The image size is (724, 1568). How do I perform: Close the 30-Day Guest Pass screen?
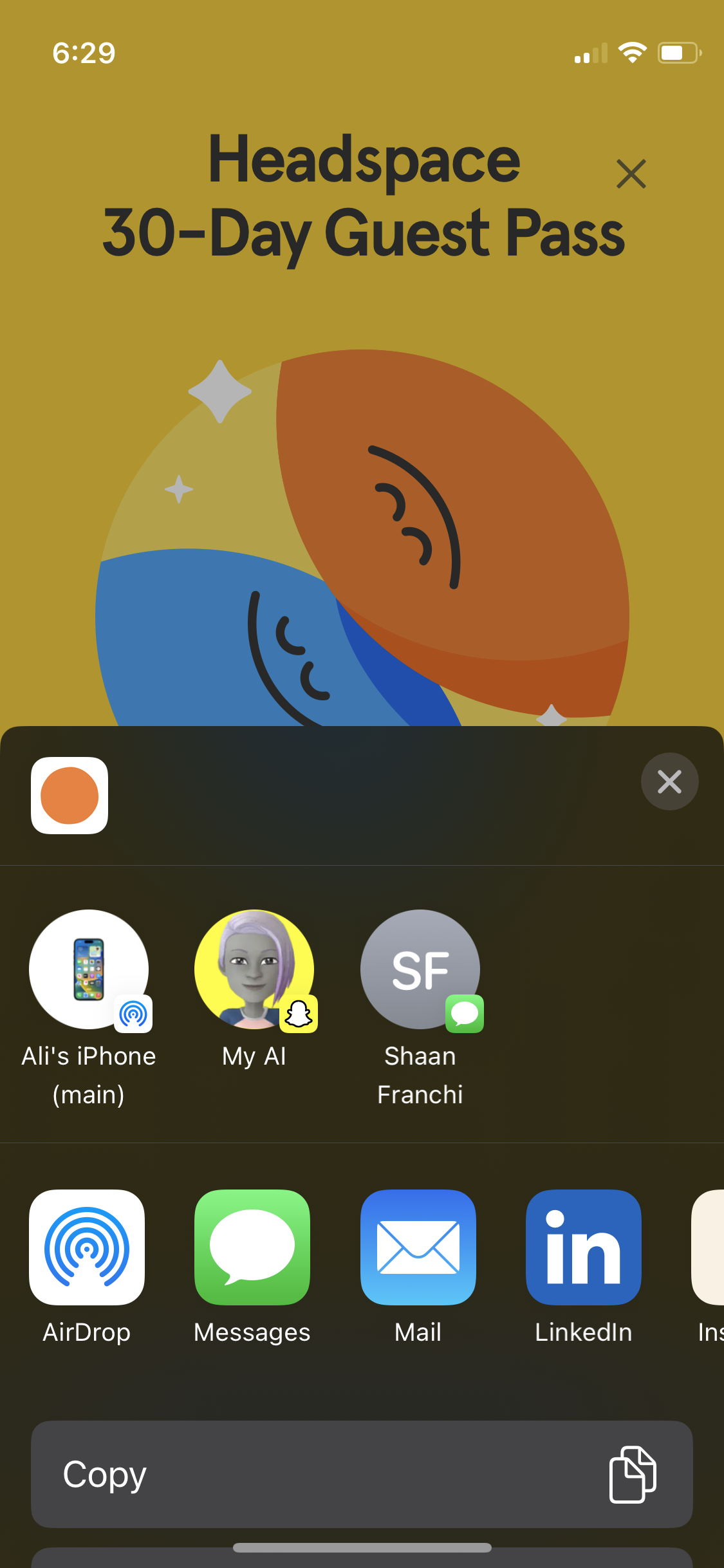point(631,173)
